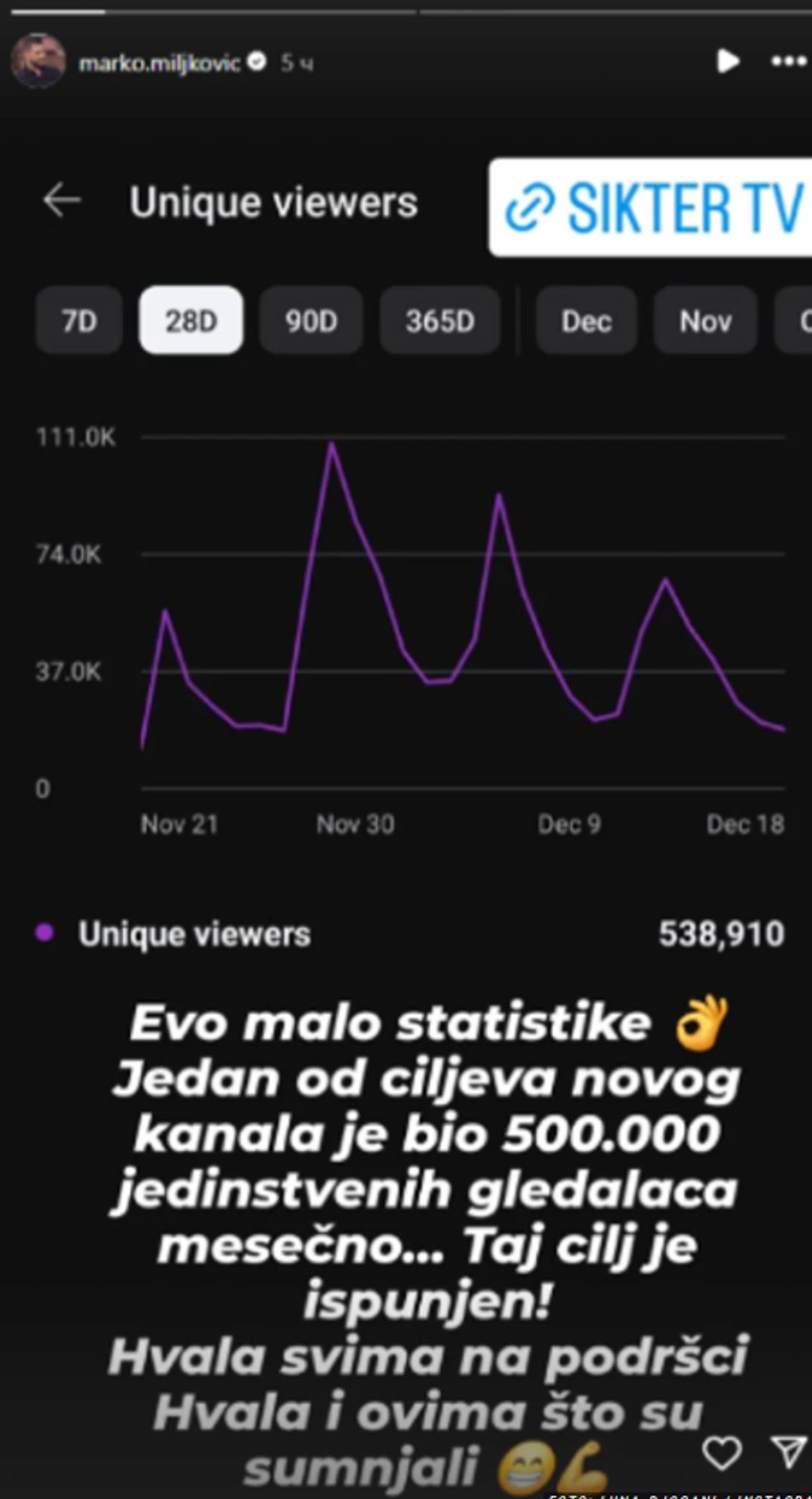Open the Nov month filter
Screen dimensions: 812x1499
tap(705, 321)
